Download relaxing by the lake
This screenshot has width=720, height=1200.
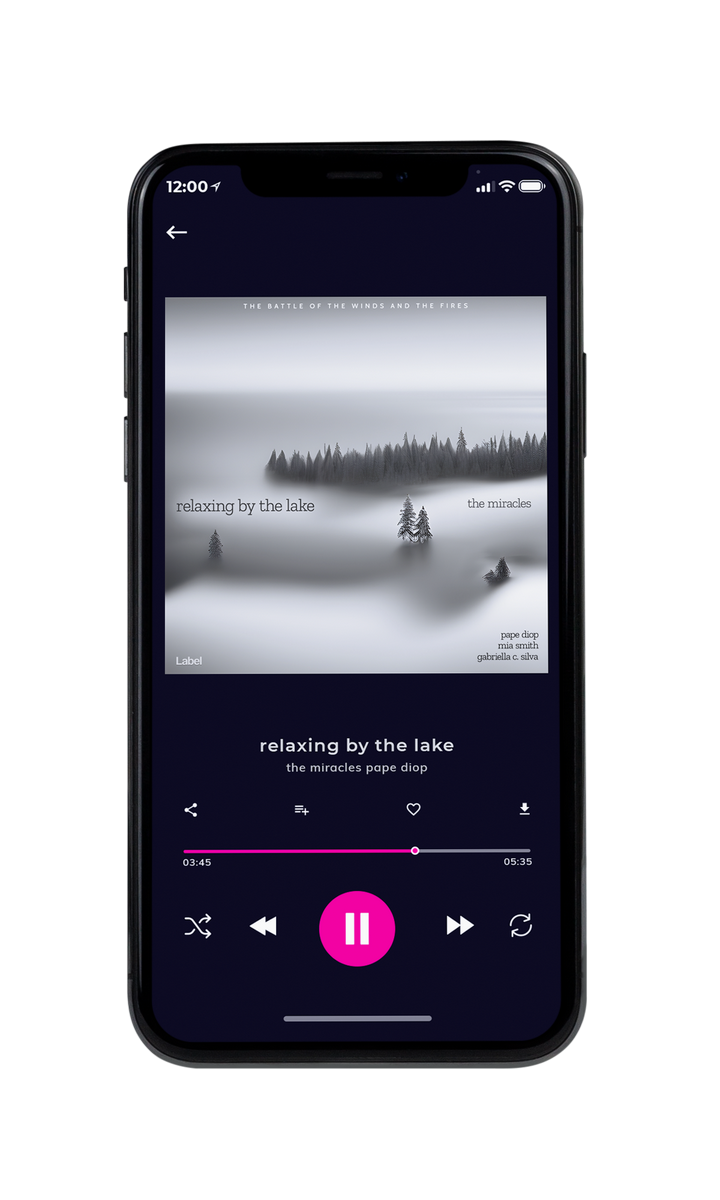[x=524, y=810]
